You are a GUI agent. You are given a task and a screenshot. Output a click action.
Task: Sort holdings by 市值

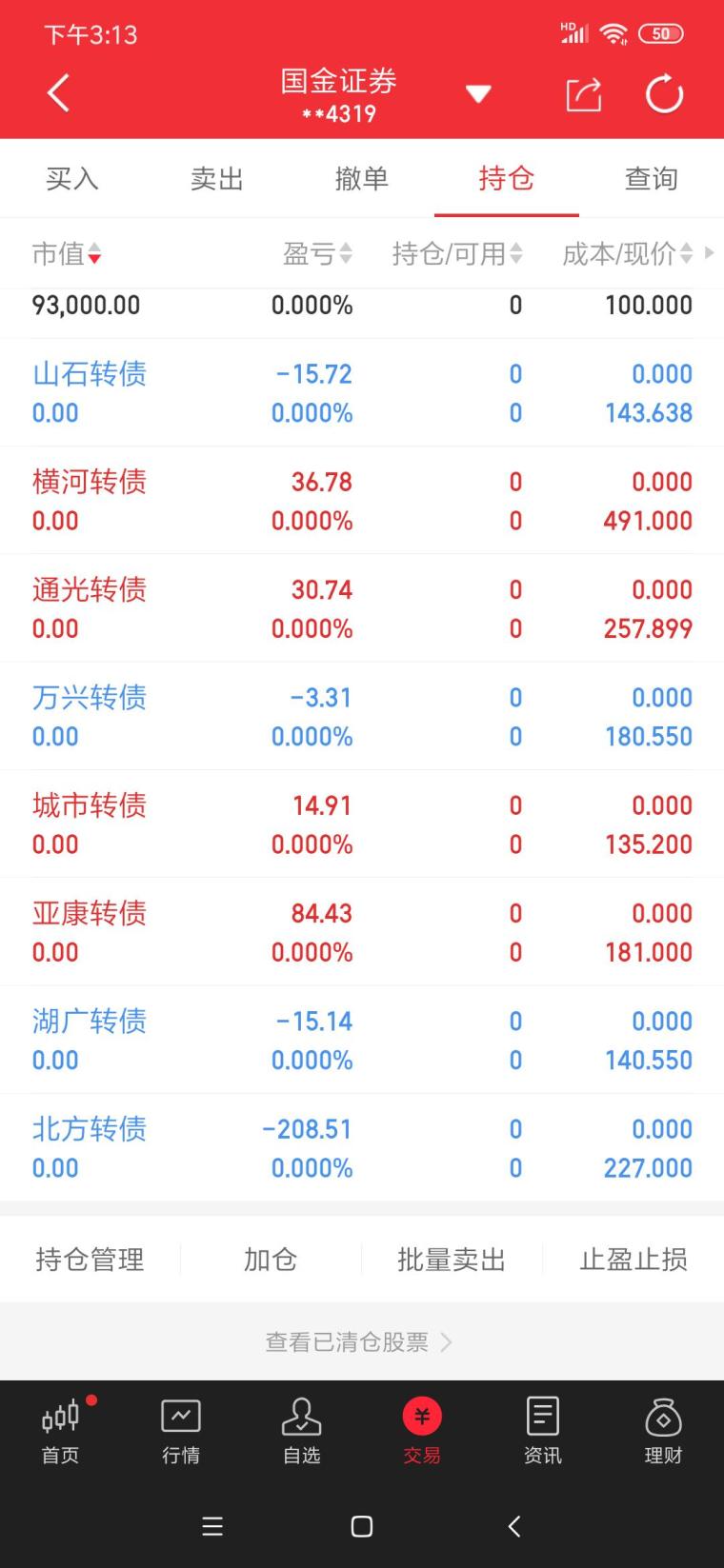point(67,253)
